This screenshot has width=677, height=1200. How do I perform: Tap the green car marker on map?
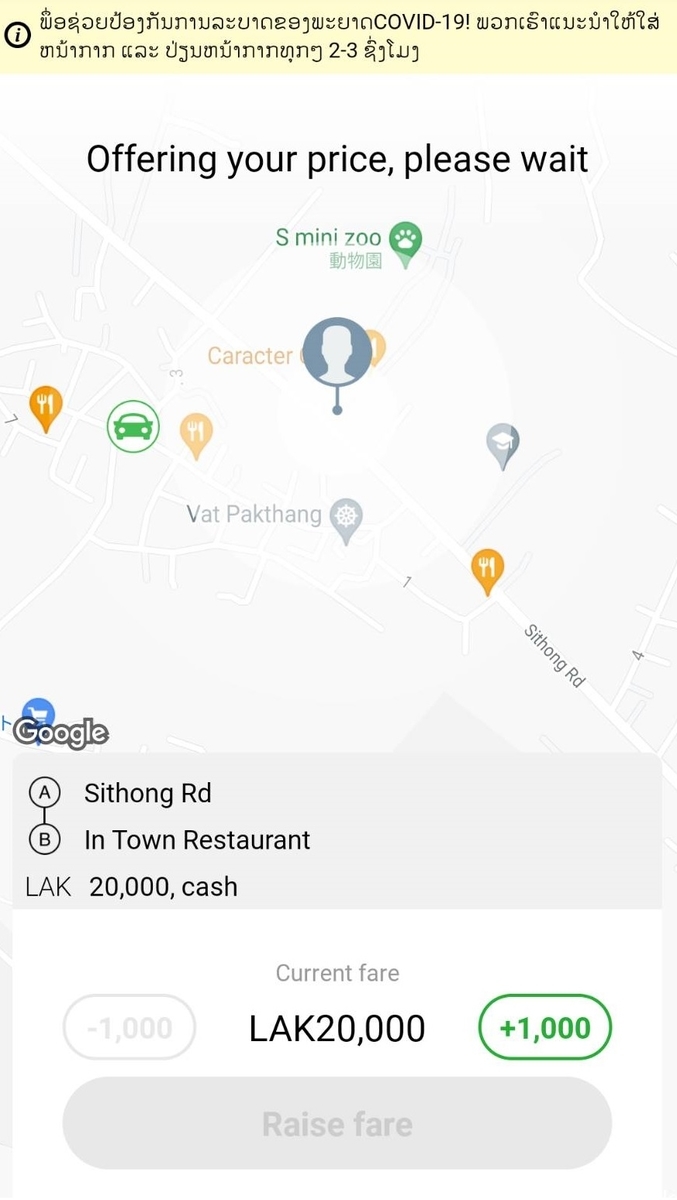click(133, 427)
